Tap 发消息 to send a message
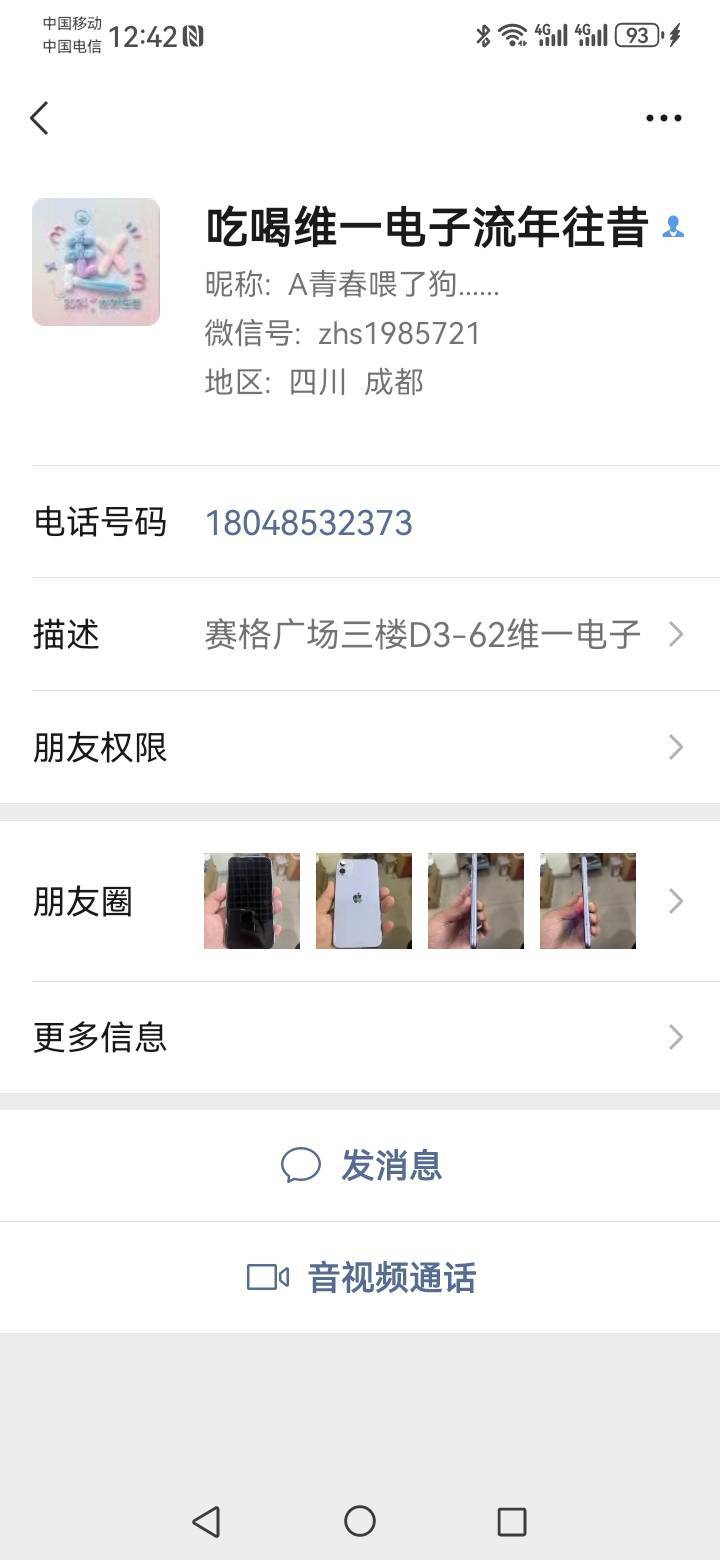Image resolution: width=720 pixels, height=1560 pixels. (x=360, y=1165)
